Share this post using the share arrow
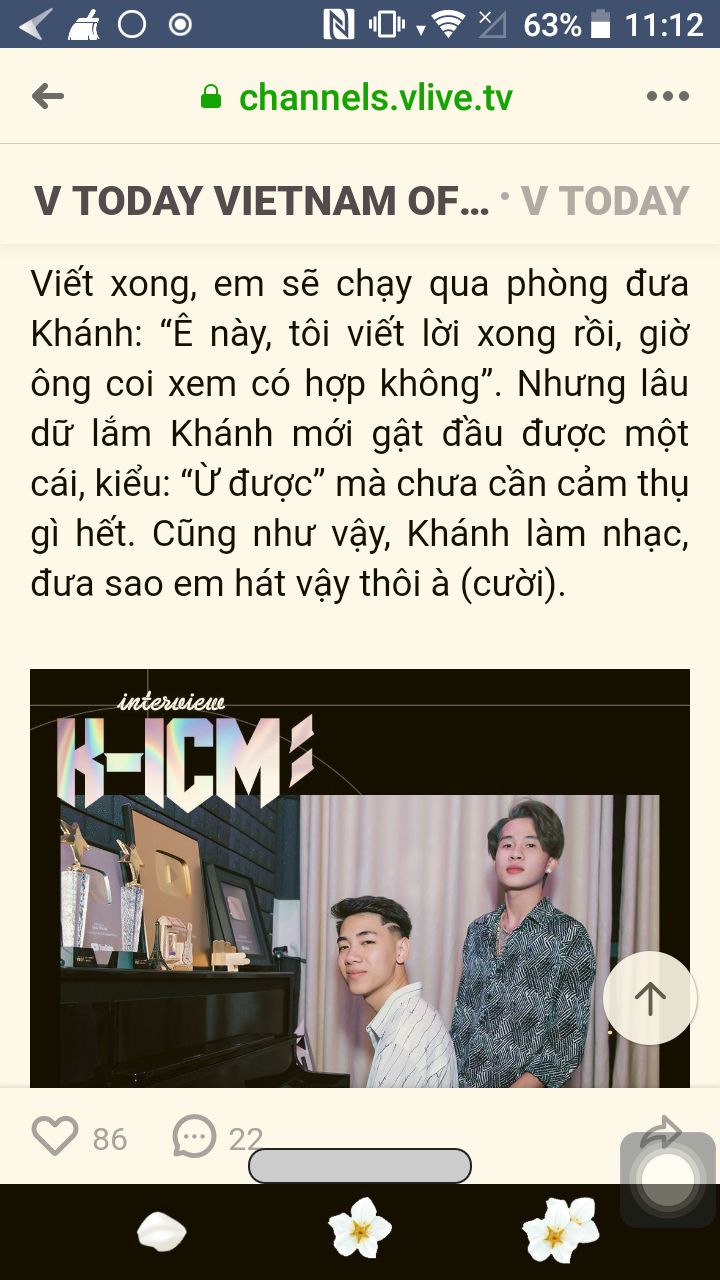The image size is (720, 1280). tap(660, 1133)
